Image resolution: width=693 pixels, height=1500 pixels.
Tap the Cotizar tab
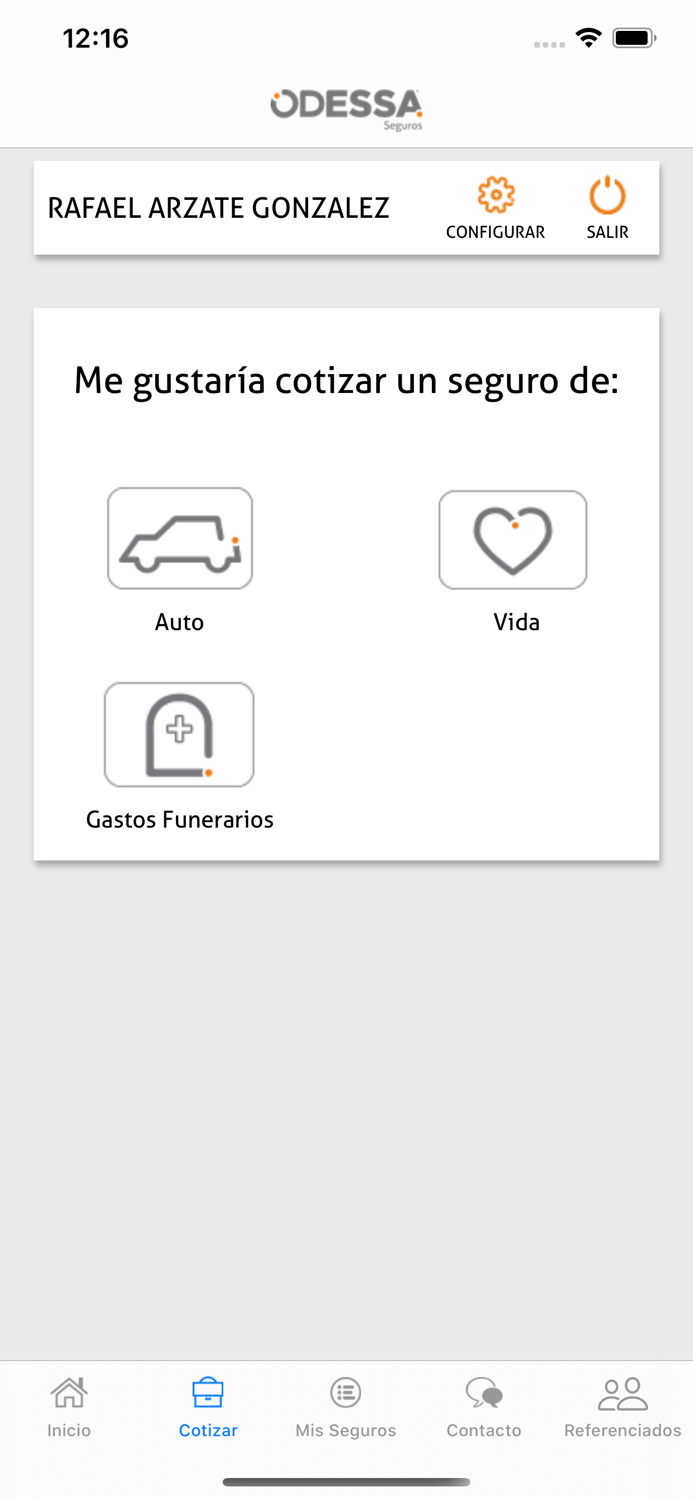click(208, 1407)
